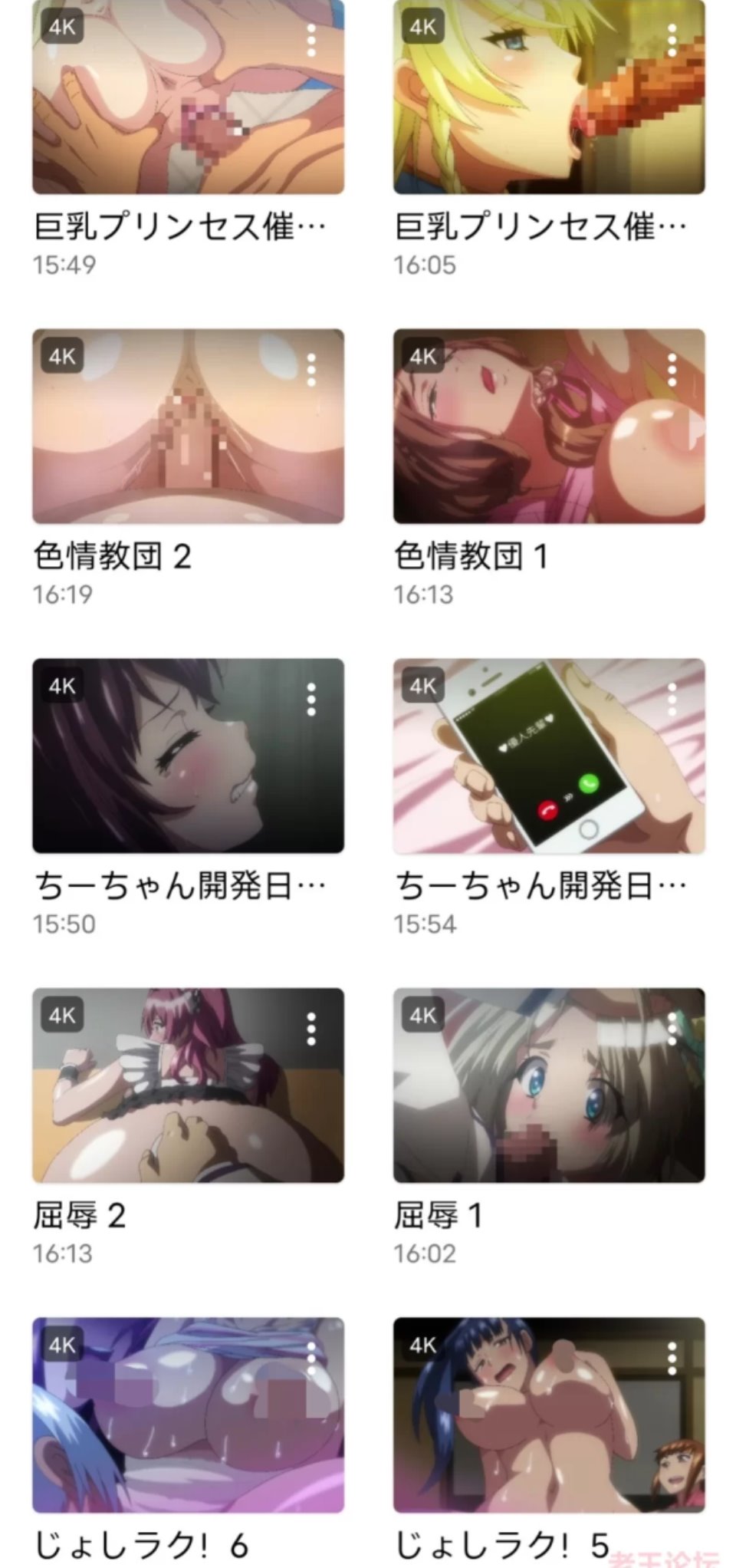Open options menu for じょしラク! 5
Viewport: 736px width, 1568px height.
(672, 1359)
